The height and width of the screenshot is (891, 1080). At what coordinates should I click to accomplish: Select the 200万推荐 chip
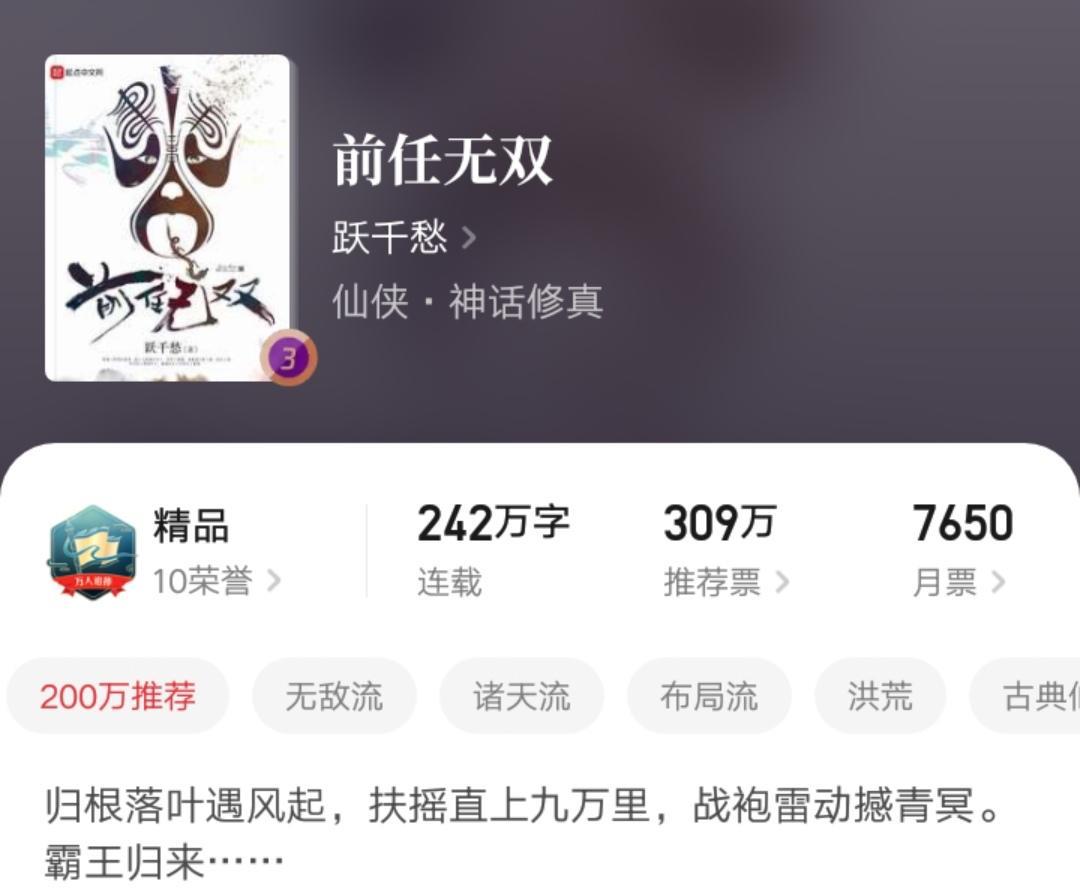[x=118, y=696]
